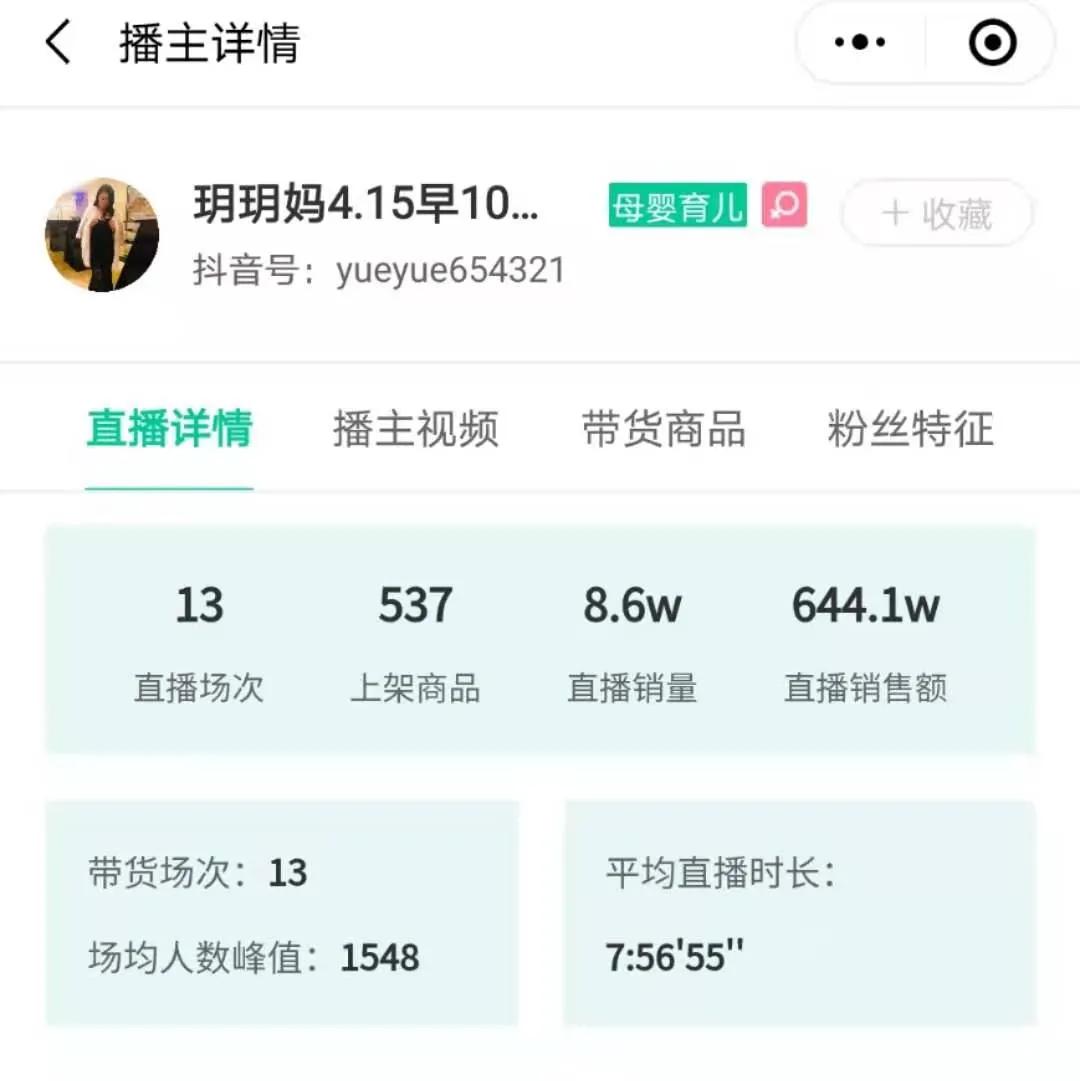This screenshot has width=1080, height=1081.
Task: Open the search icon beside the category tag
Action: (784, 206)
